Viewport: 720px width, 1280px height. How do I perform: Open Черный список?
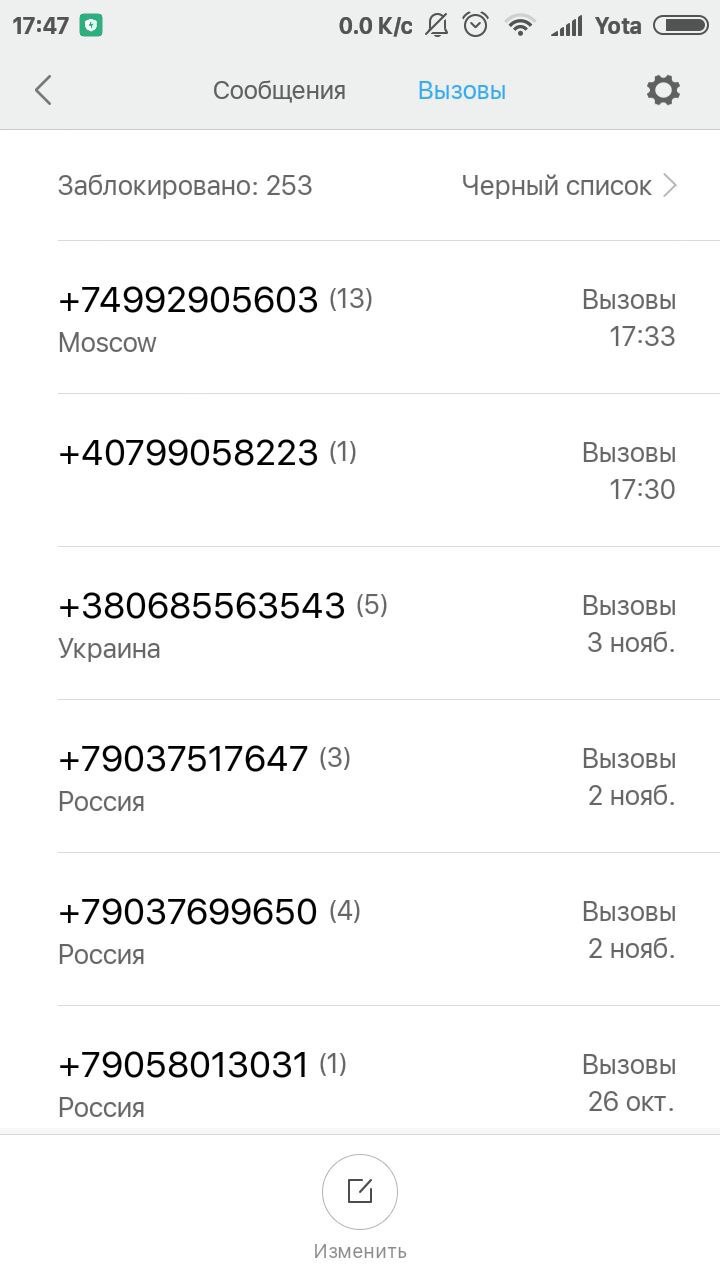click(569, 185)
